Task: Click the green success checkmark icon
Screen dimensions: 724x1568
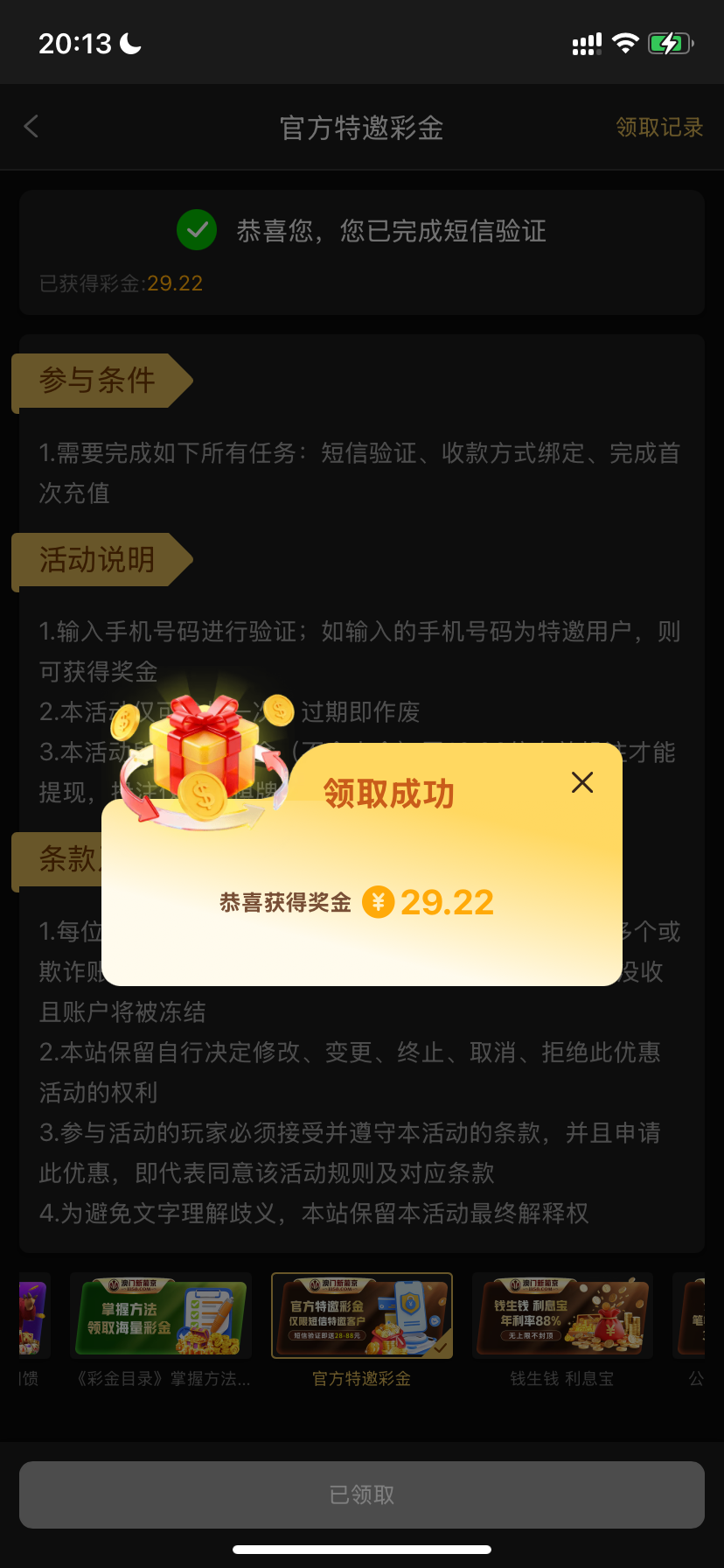Action: click(196, 229)
